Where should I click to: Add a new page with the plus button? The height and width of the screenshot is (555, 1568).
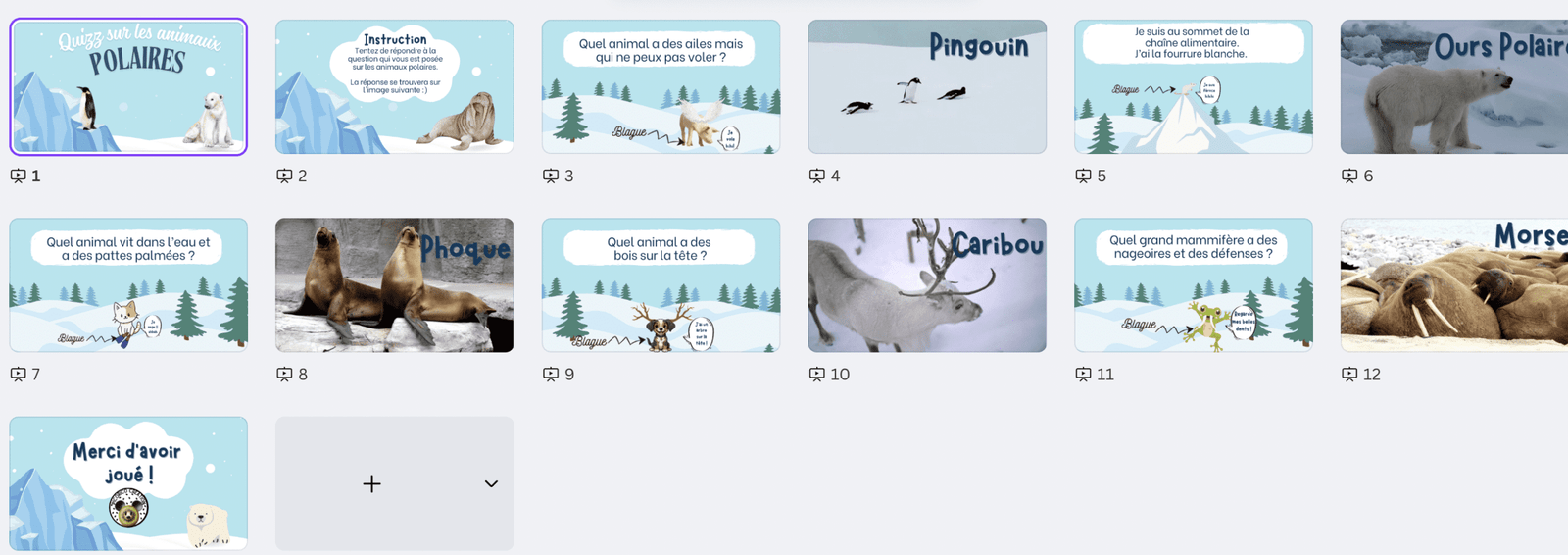pyautogui.click(x=372, y=483)
